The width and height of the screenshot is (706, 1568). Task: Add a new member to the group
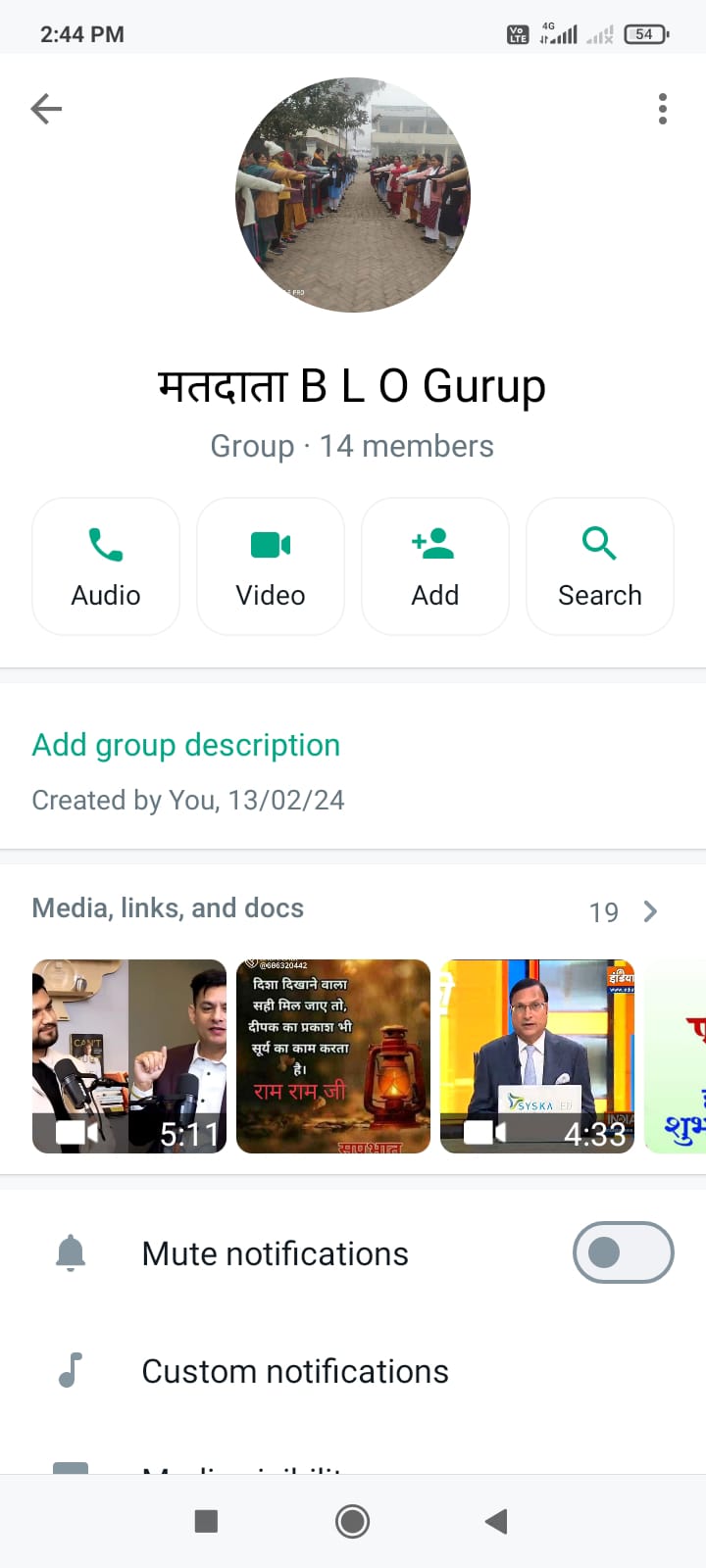click(x=435, y=566)
